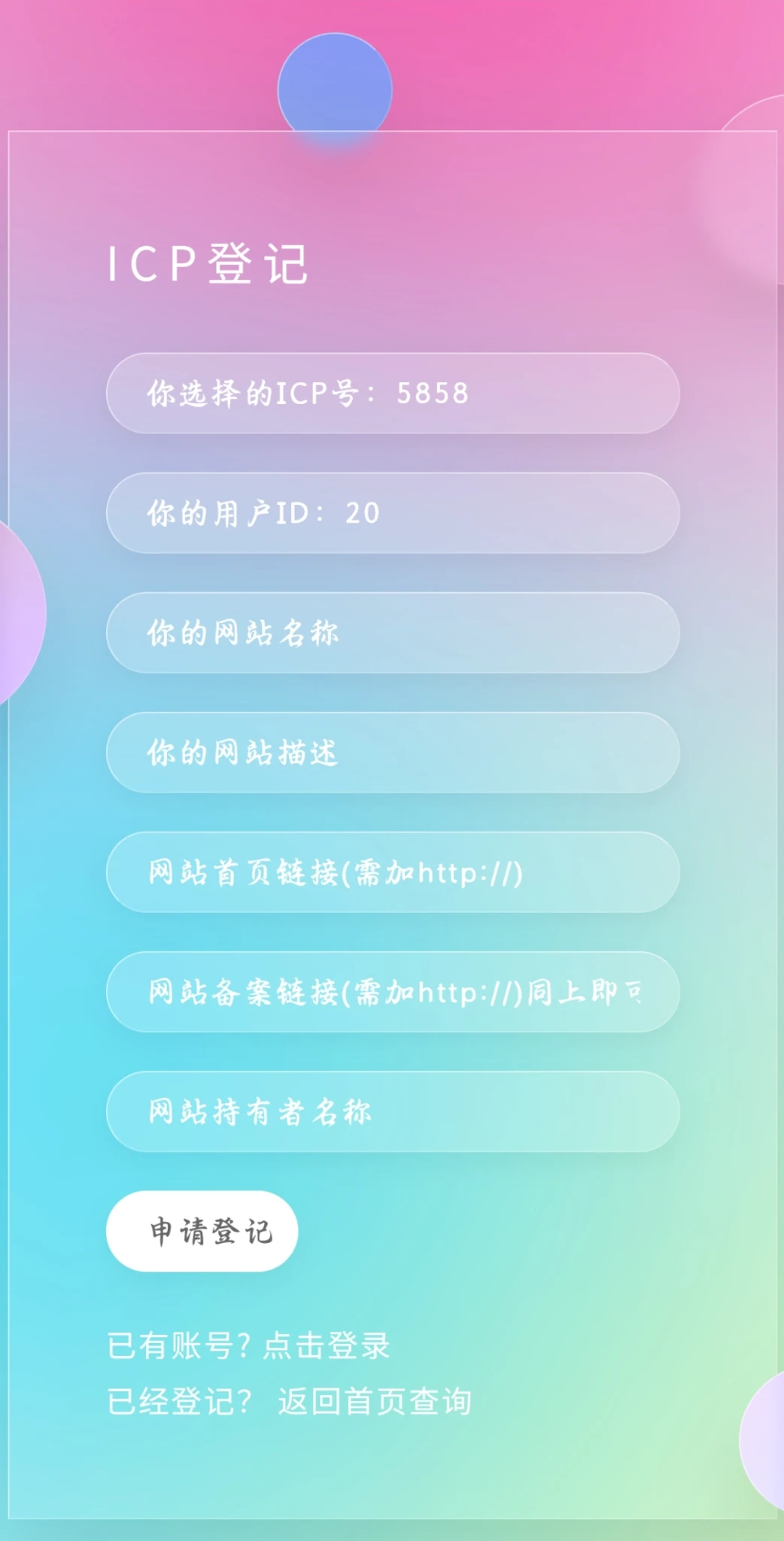Follow the 返回首页查询 link

tap(374, 1402)
